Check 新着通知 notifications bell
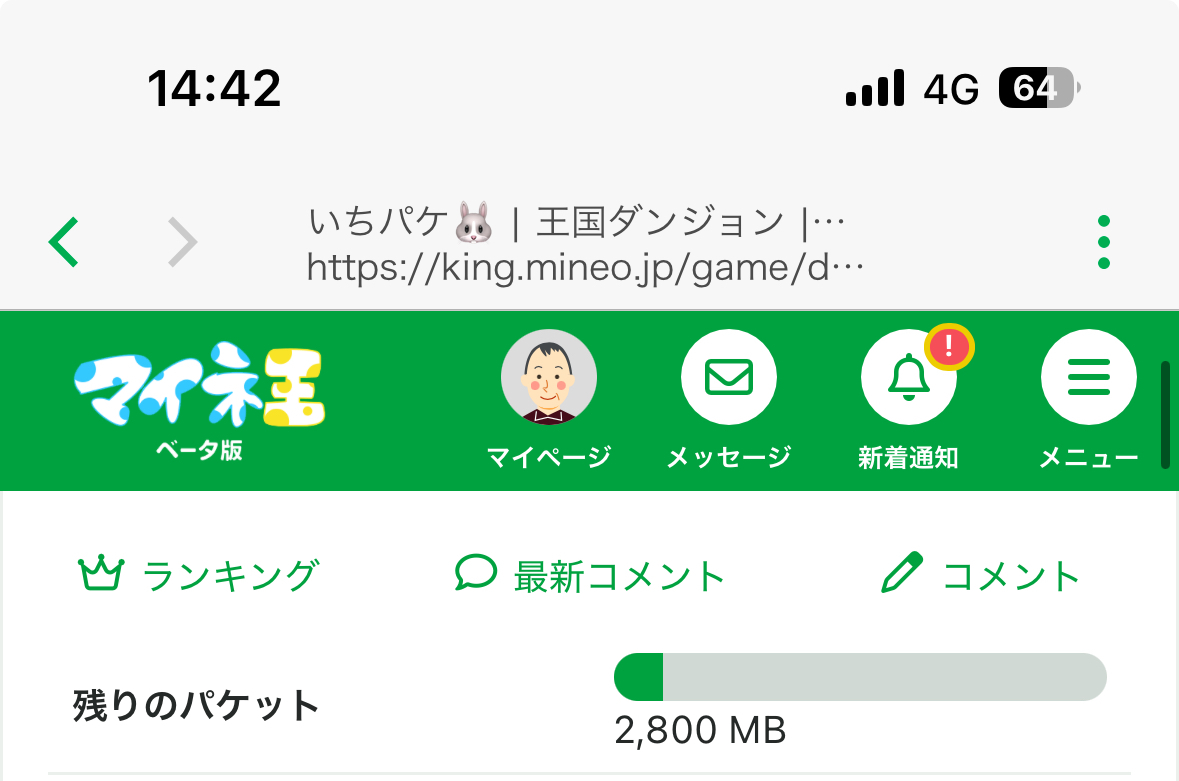The width and height of the screenshot is (1179, 781). click(x=909, y=377)
